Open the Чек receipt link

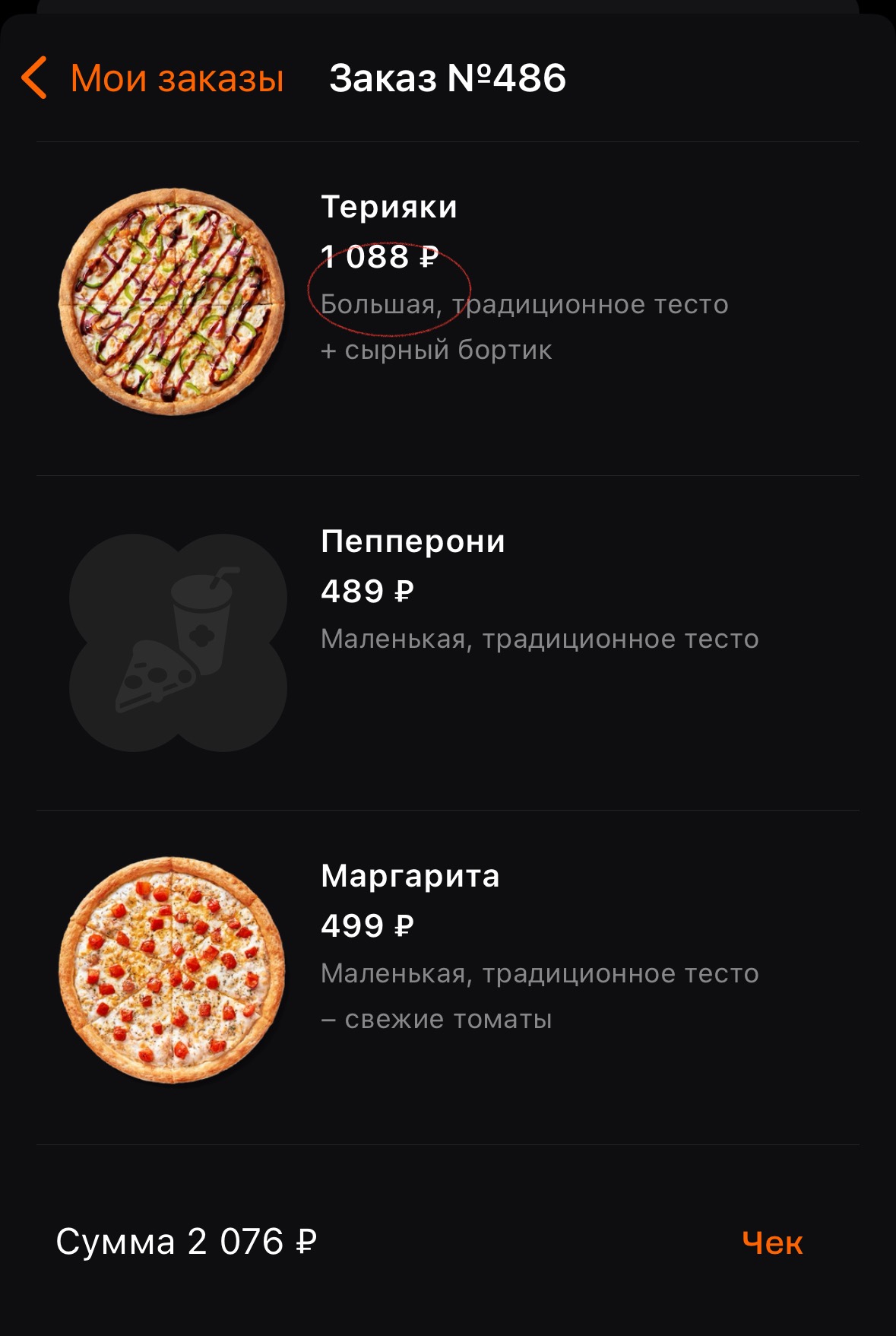click(x=771, y=1242)
